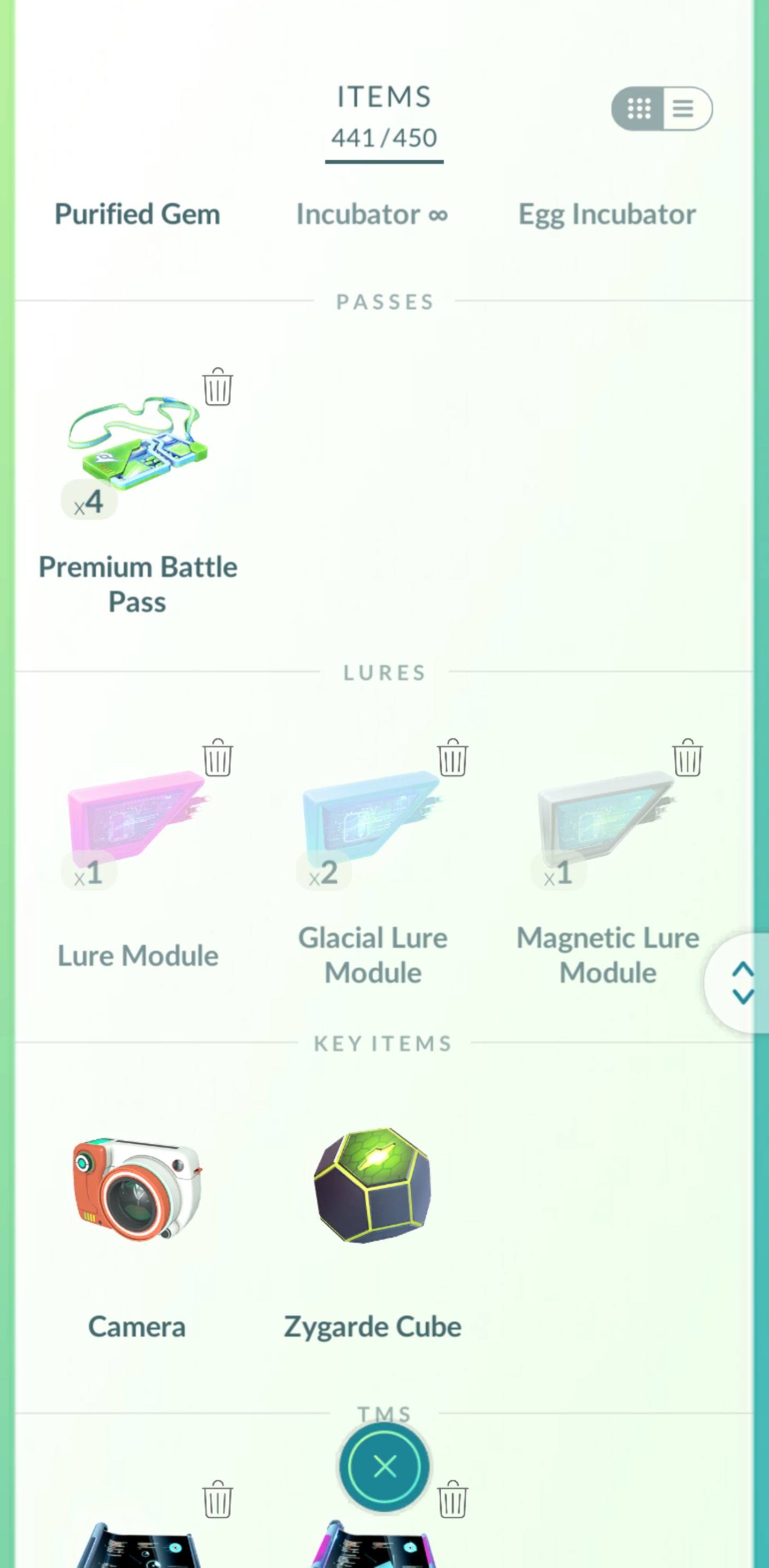Select the Purified Gem item

pos(137,214)
